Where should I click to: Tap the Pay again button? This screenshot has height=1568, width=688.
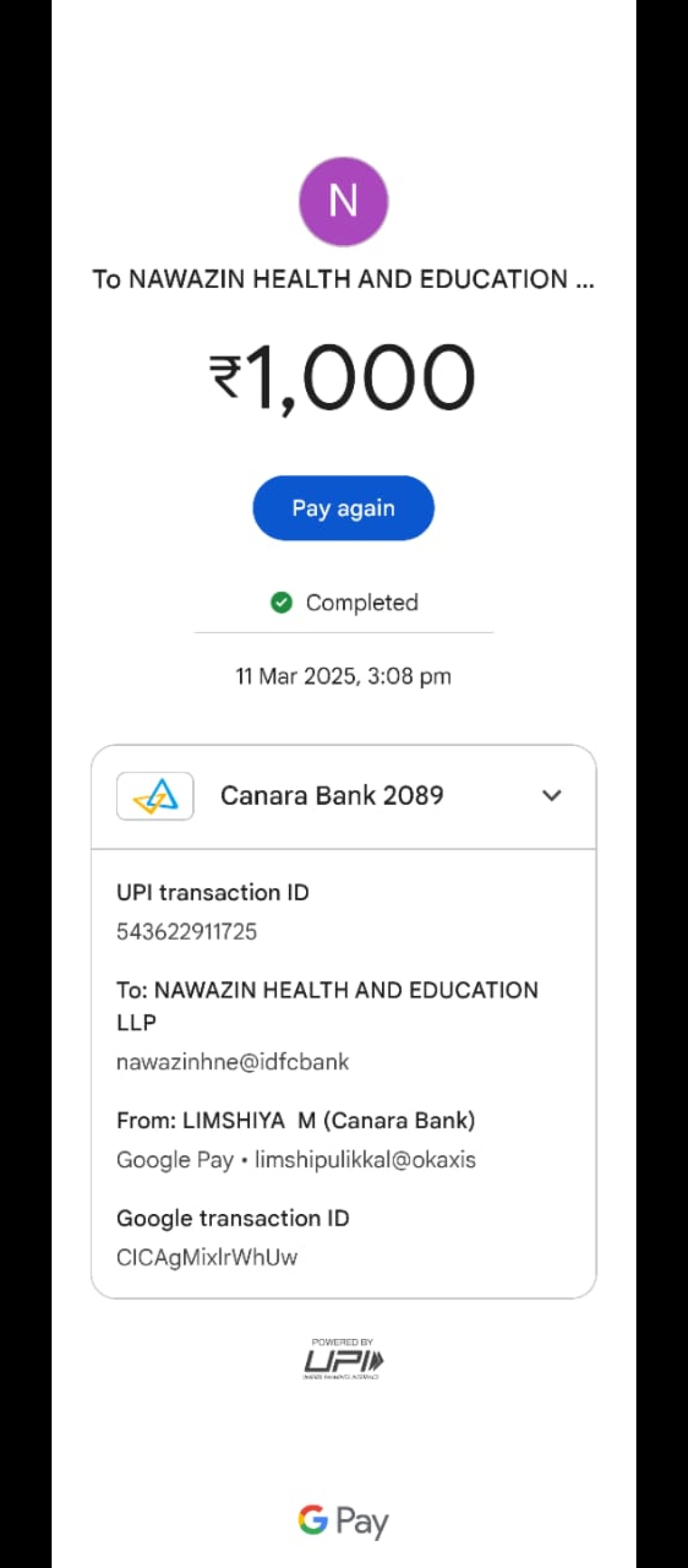coord(343,508)
